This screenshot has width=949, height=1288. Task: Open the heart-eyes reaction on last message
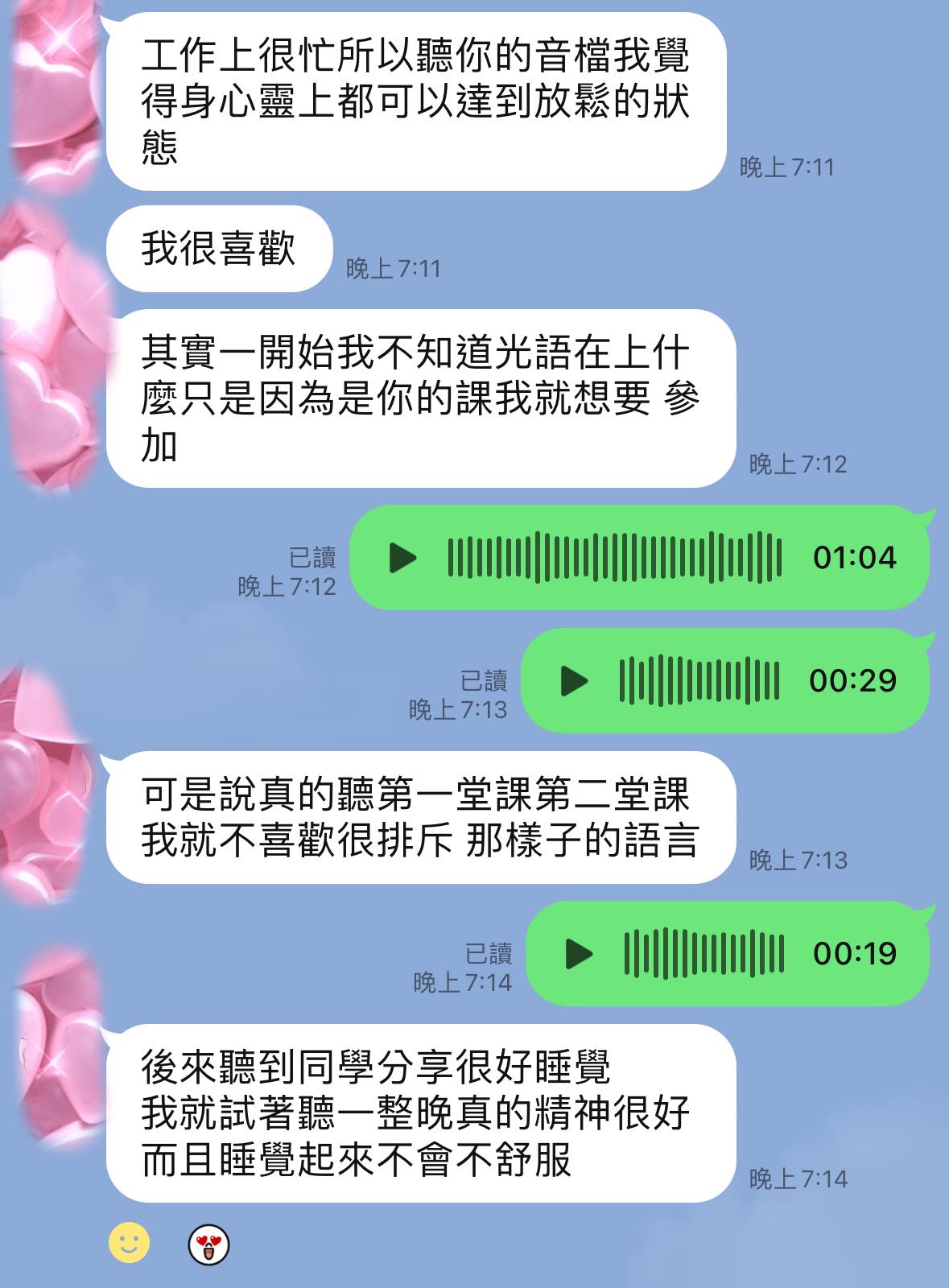(x=208, y=1245)
